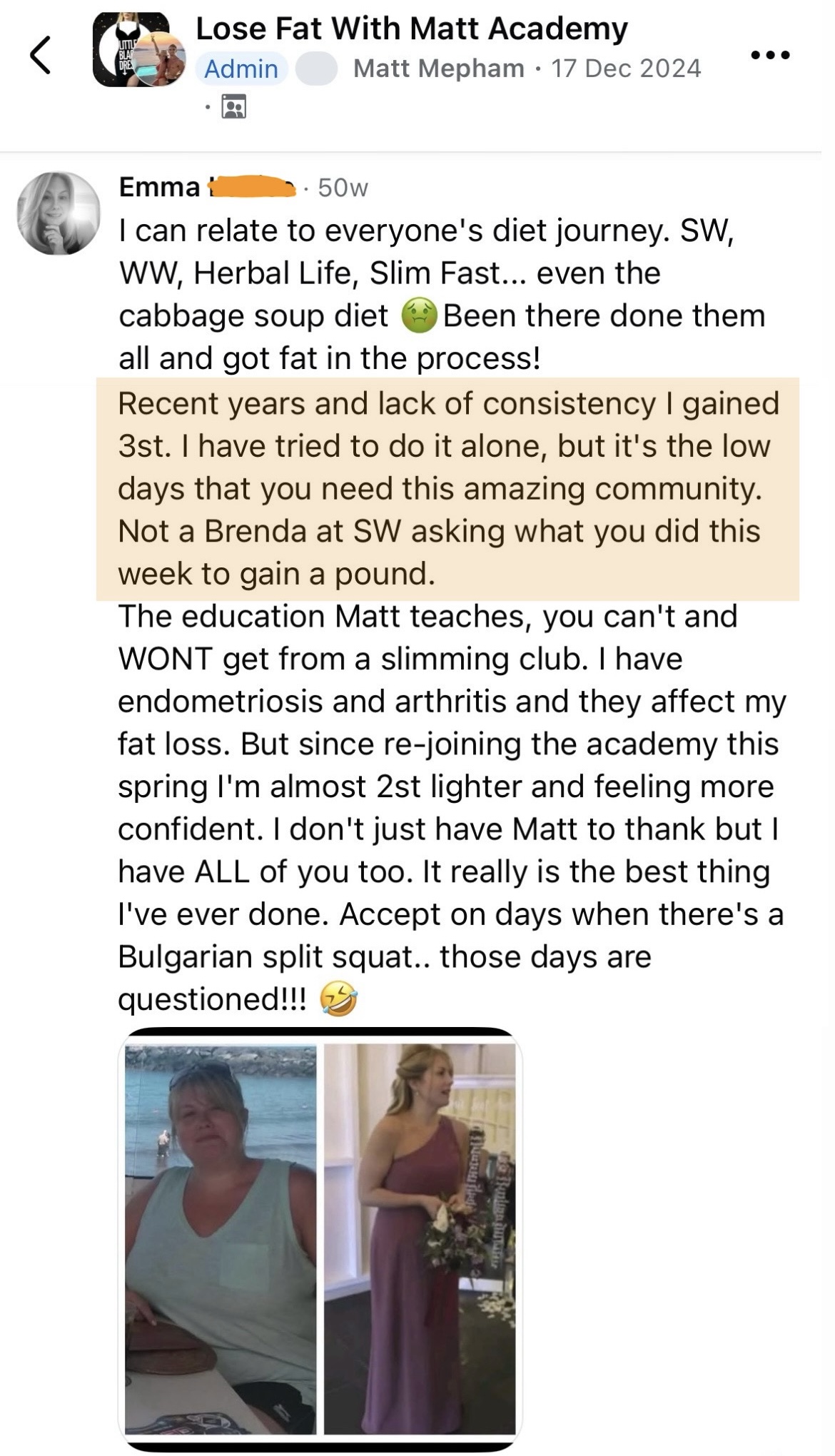The height and width of the screenshot is (1456, 835).
Task: Open Emma's before and after photo
Action: 320,1239
